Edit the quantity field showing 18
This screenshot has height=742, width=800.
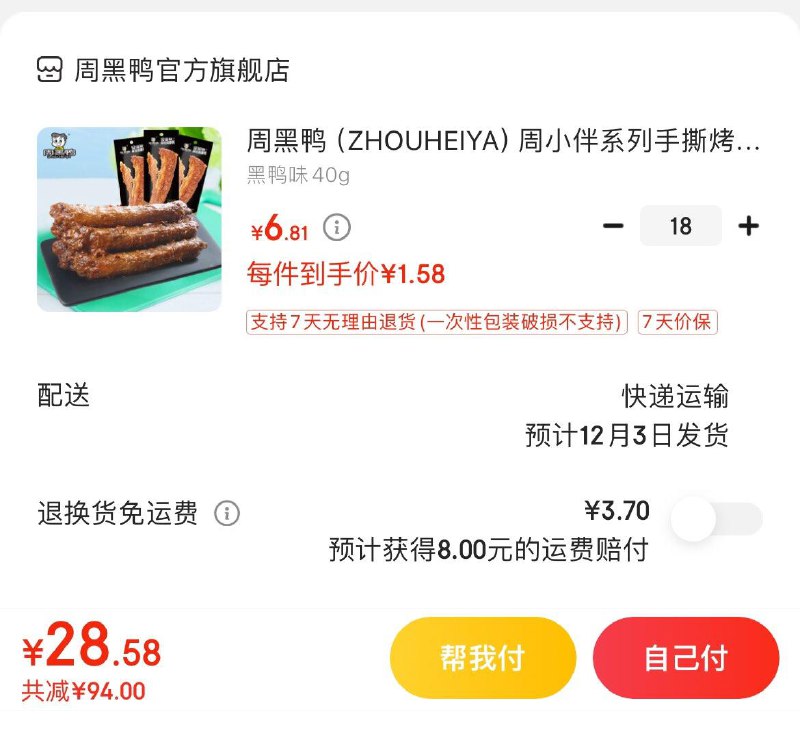[x=681, y=226]
